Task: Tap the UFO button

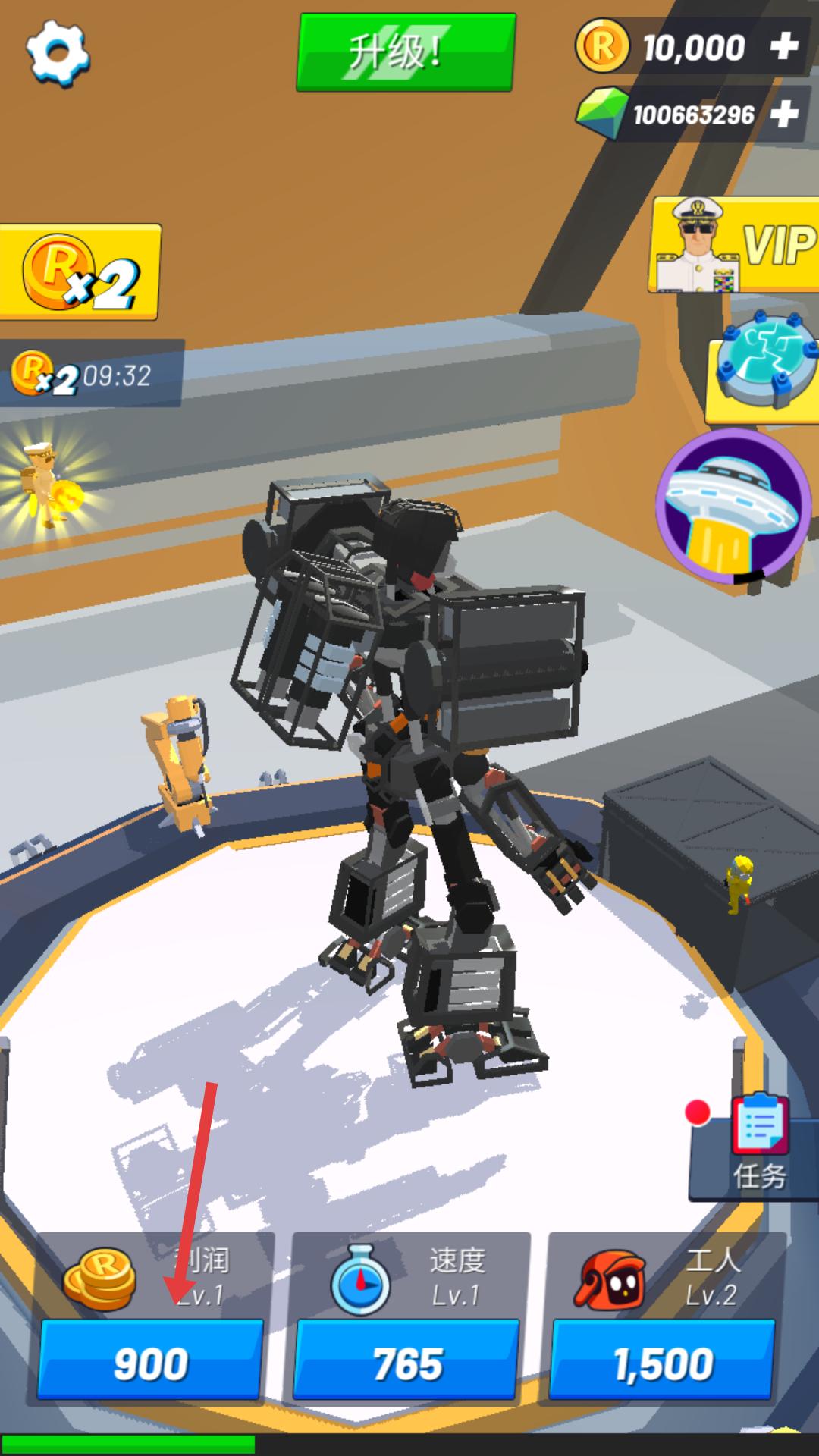Action: (733, 508)
